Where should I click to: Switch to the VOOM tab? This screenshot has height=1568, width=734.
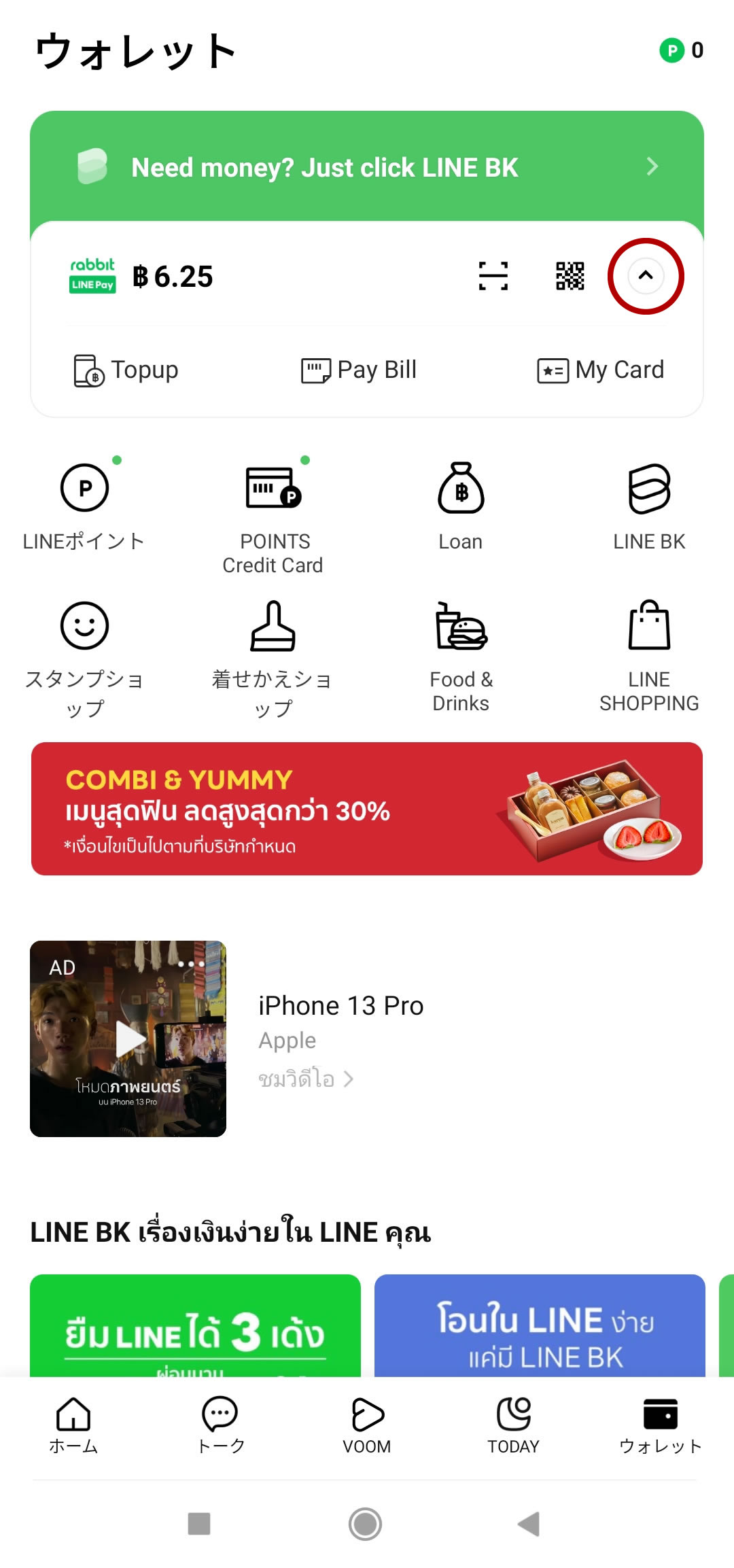pos(367,1425)
